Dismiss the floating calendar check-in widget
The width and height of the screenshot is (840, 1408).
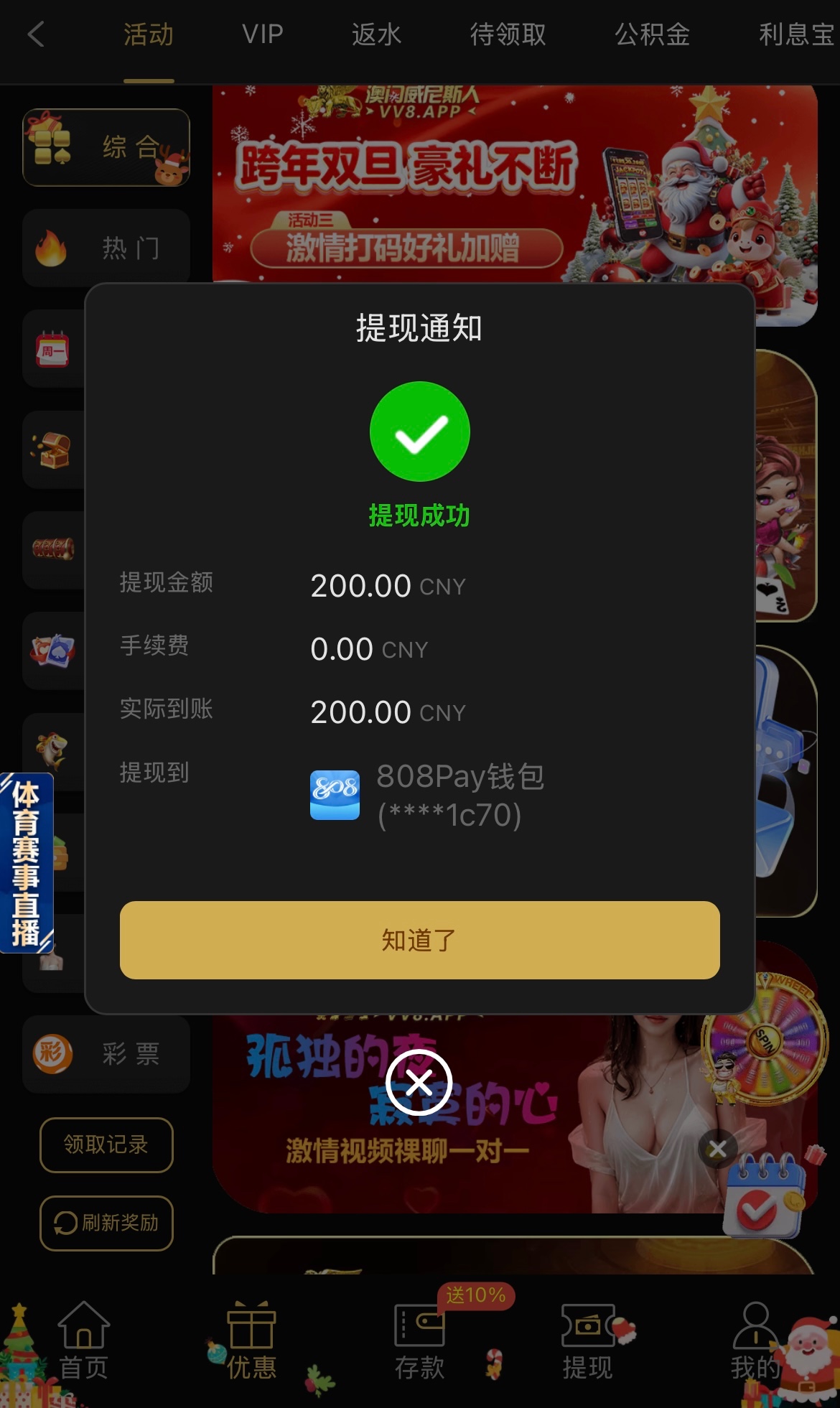coord(717,1149)
